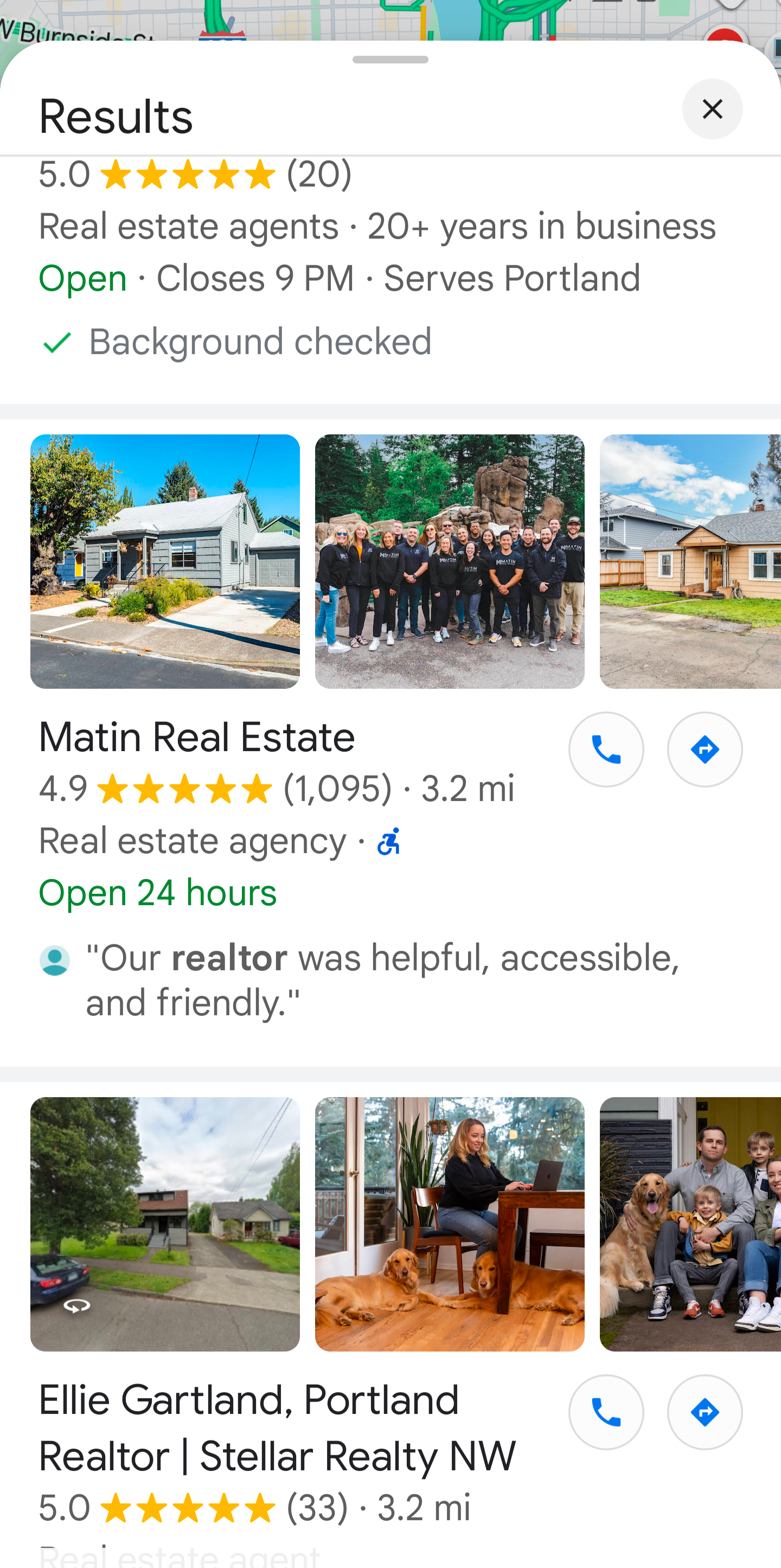Open Ellie Gartland's street view photo
This screenshot has width=781, height=1568.
165,1224
